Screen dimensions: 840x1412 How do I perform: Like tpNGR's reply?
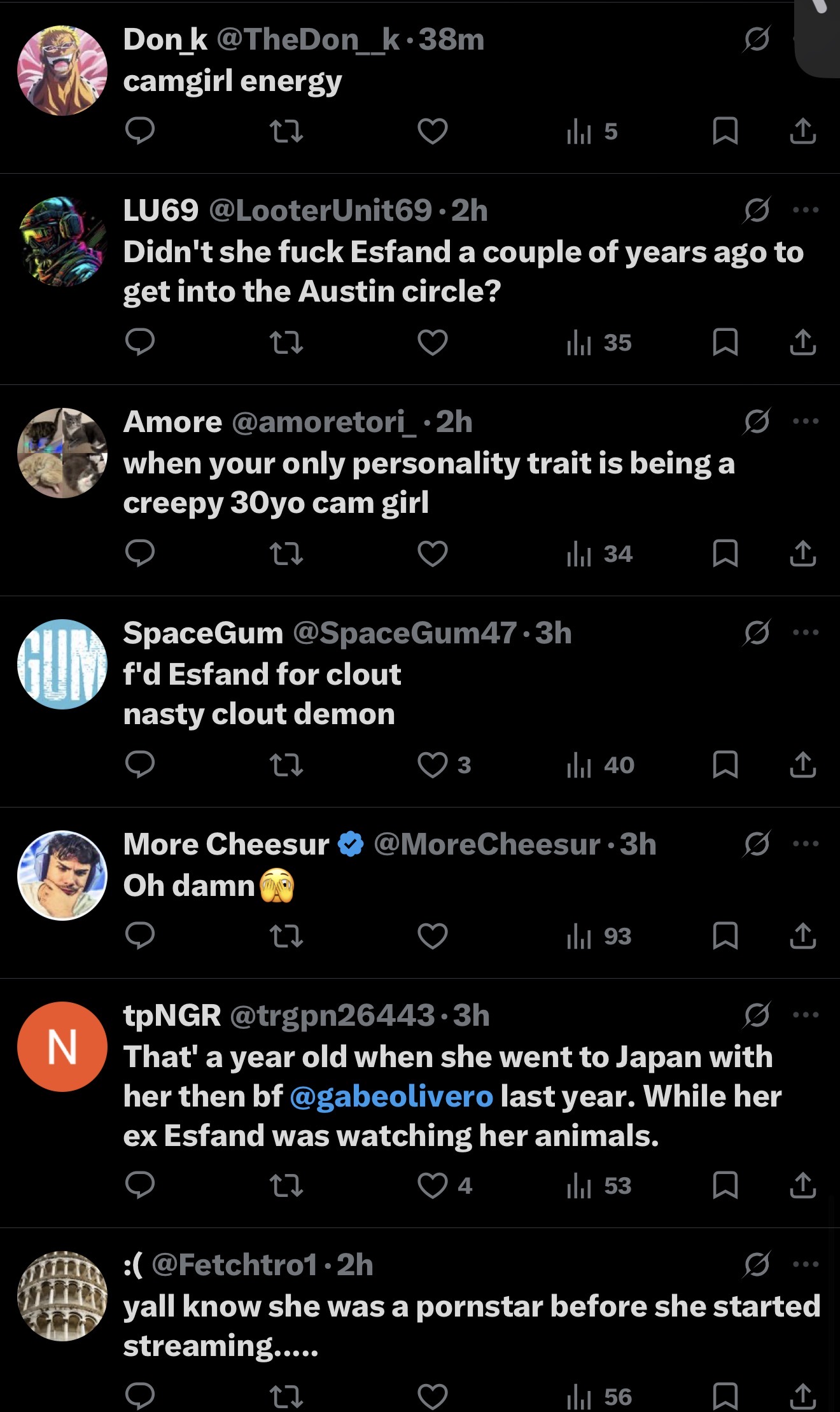[433, 1185]
